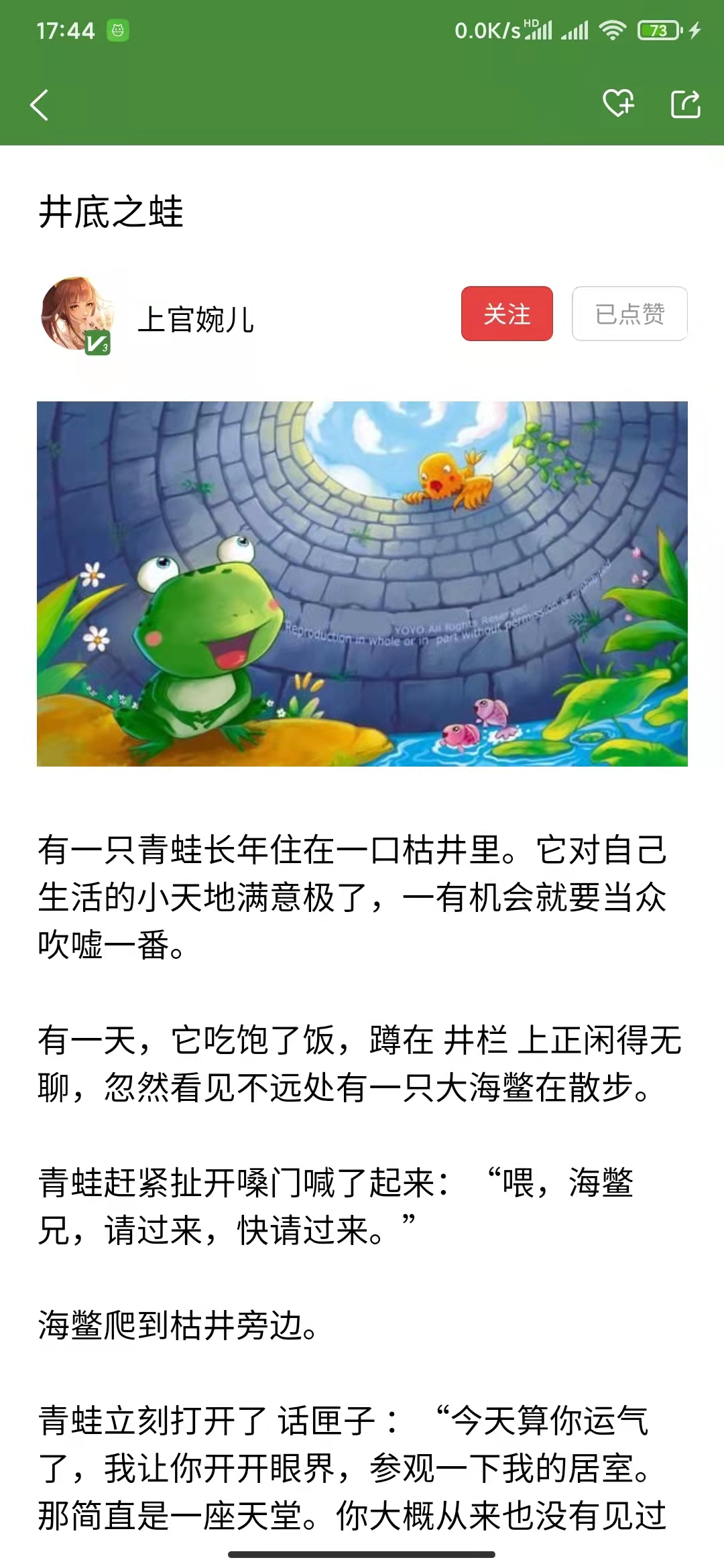Tap the Wi-Fi icon in status bar

coord(611,29)
